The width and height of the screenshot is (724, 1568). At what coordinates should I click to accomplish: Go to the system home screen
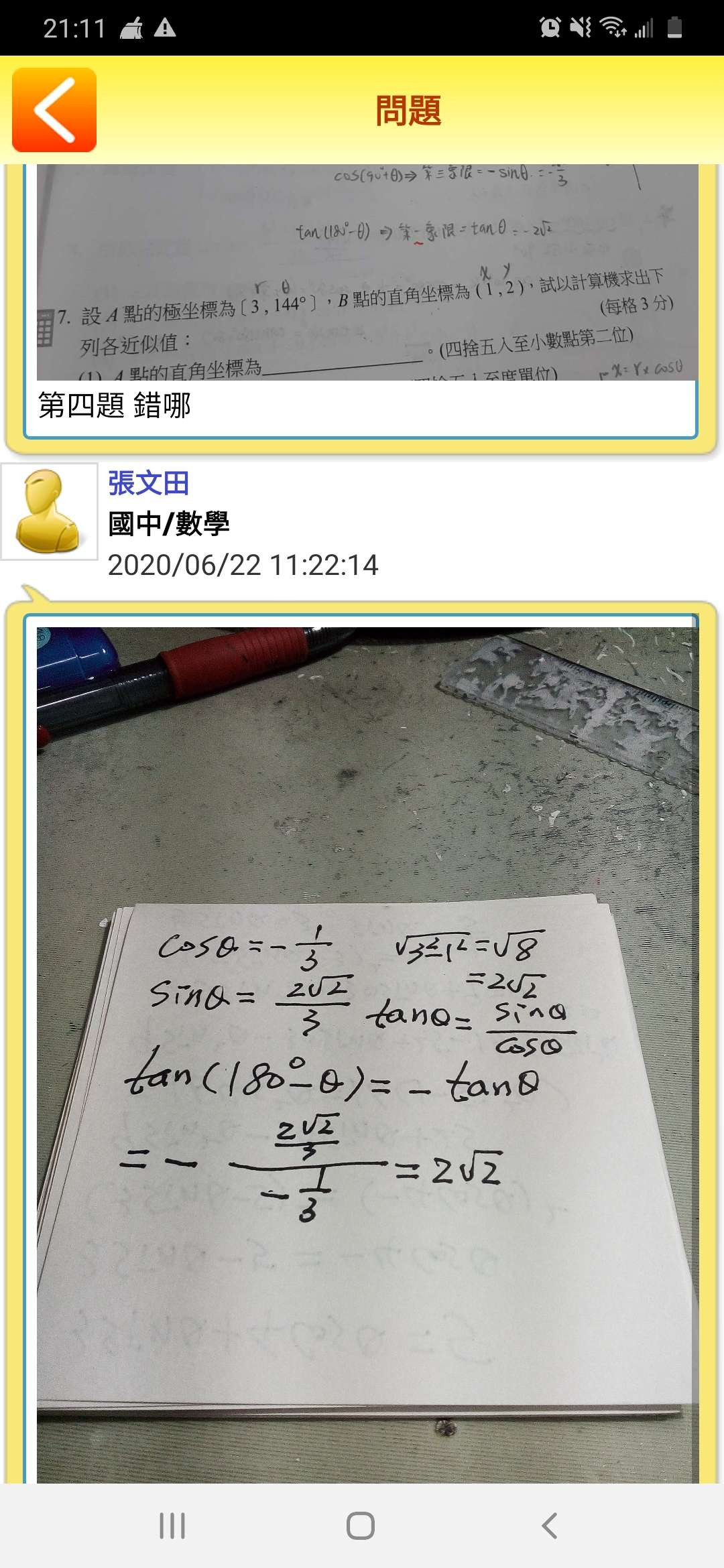(361, 1526)
